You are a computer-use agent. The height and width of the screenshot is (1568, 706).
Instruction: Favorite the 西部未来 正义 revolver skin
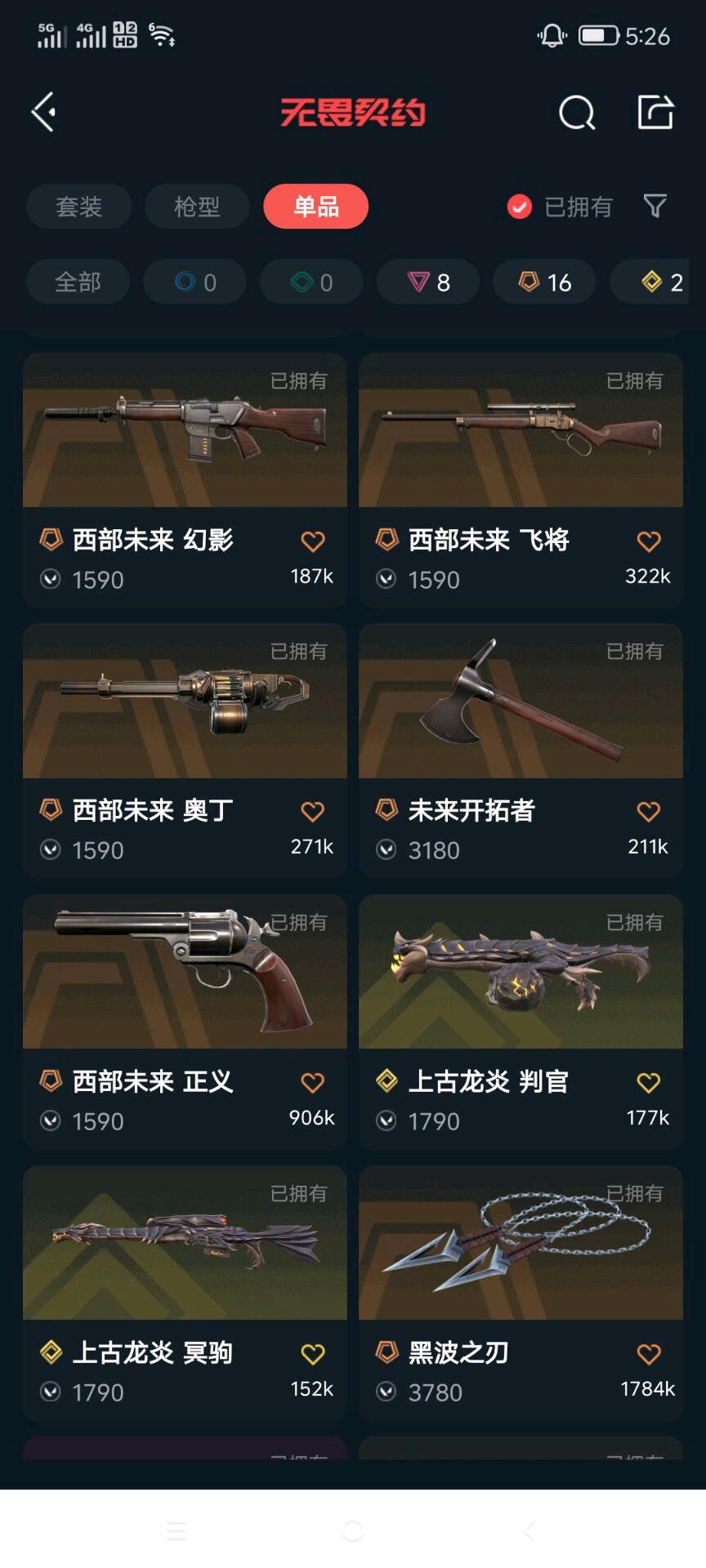pyautogui.click(x=313, y=1083)
